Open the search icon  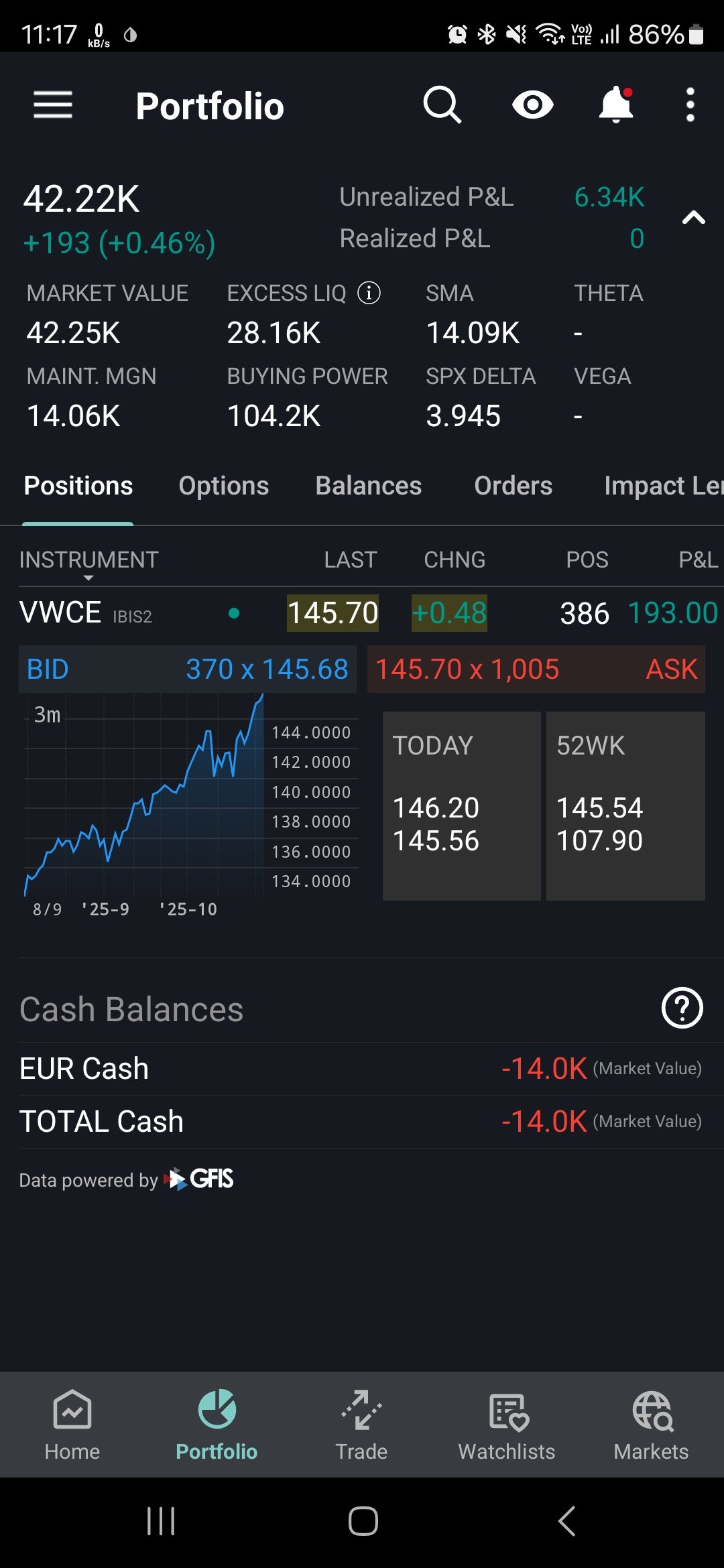tap(442, 105)
